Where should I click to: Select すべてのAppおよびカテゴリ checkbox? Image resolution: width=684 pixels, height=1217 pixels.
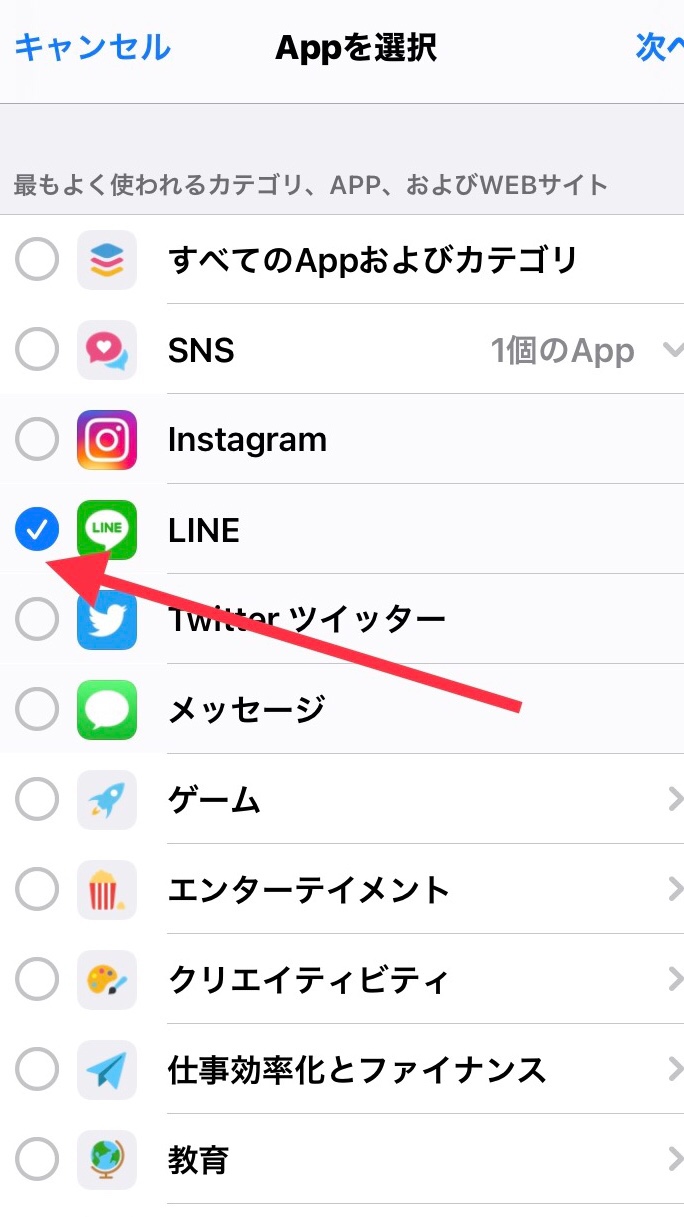[x=37, y=261]
